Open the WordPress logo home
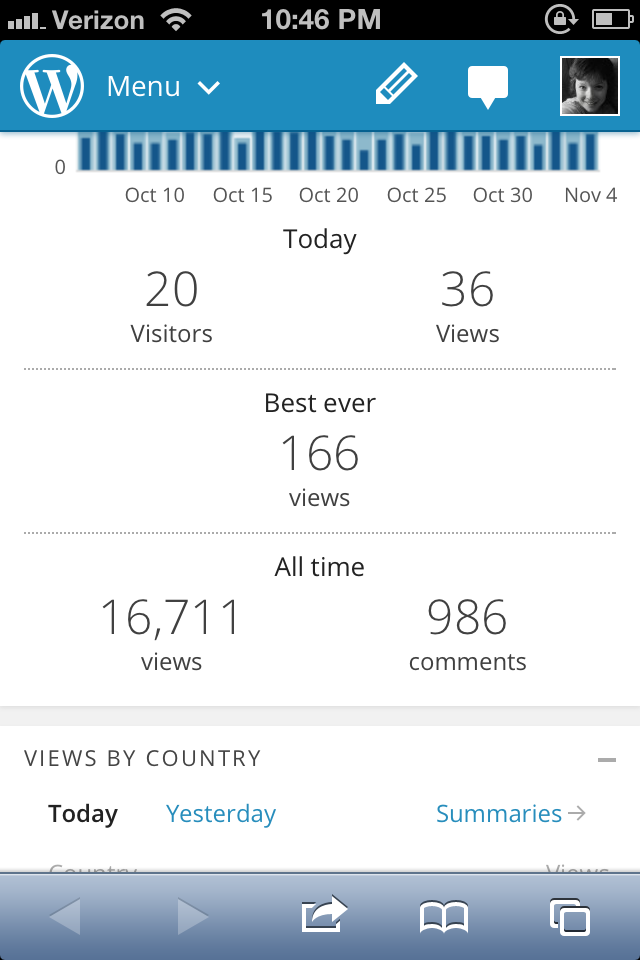The width and height of the screenshot is (640, 960). (x=52, y=87)
